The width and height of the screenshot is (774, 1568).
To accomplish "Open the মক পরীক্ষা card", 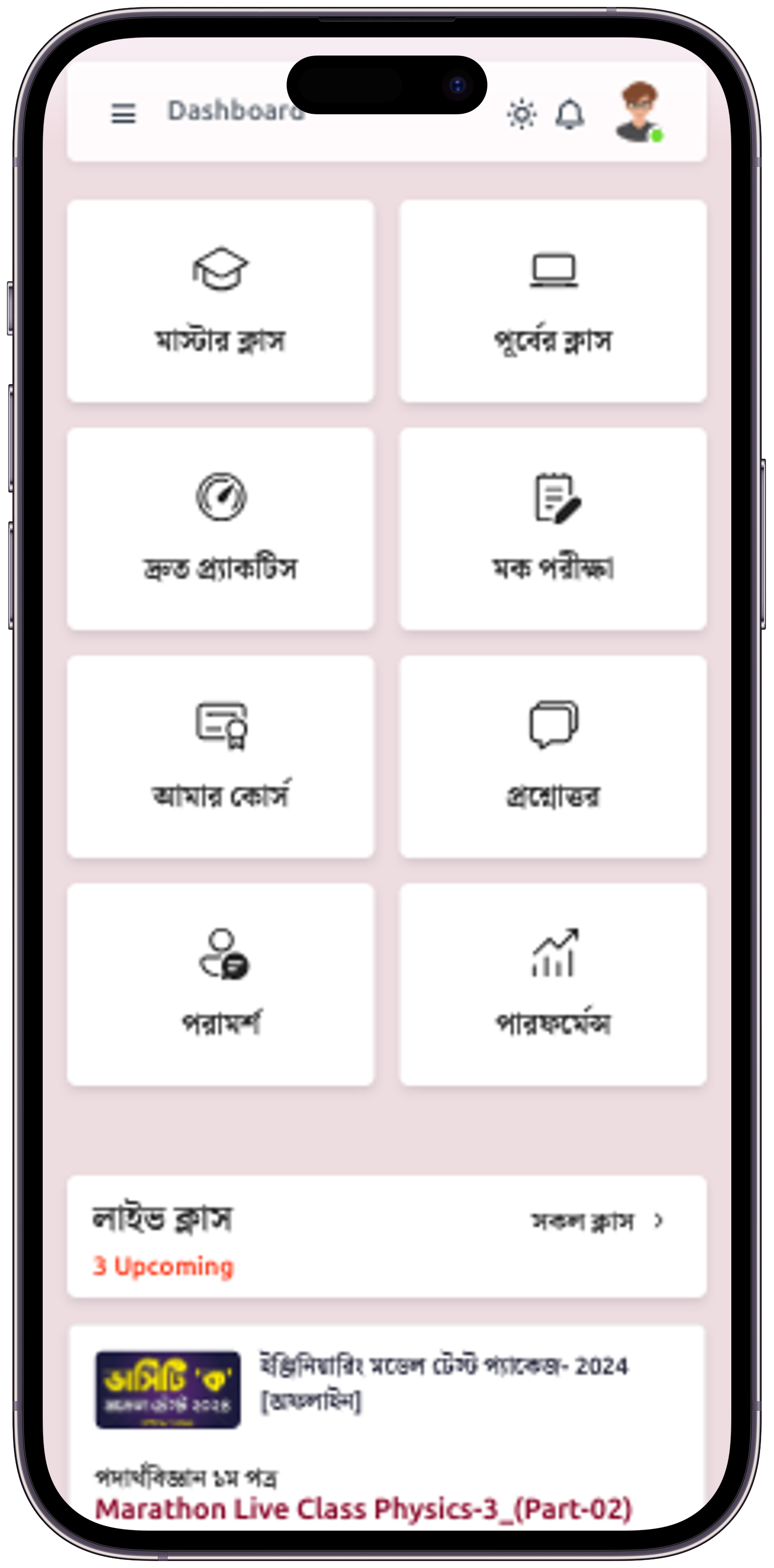I will pyautogui.click(x=552, y=528).
